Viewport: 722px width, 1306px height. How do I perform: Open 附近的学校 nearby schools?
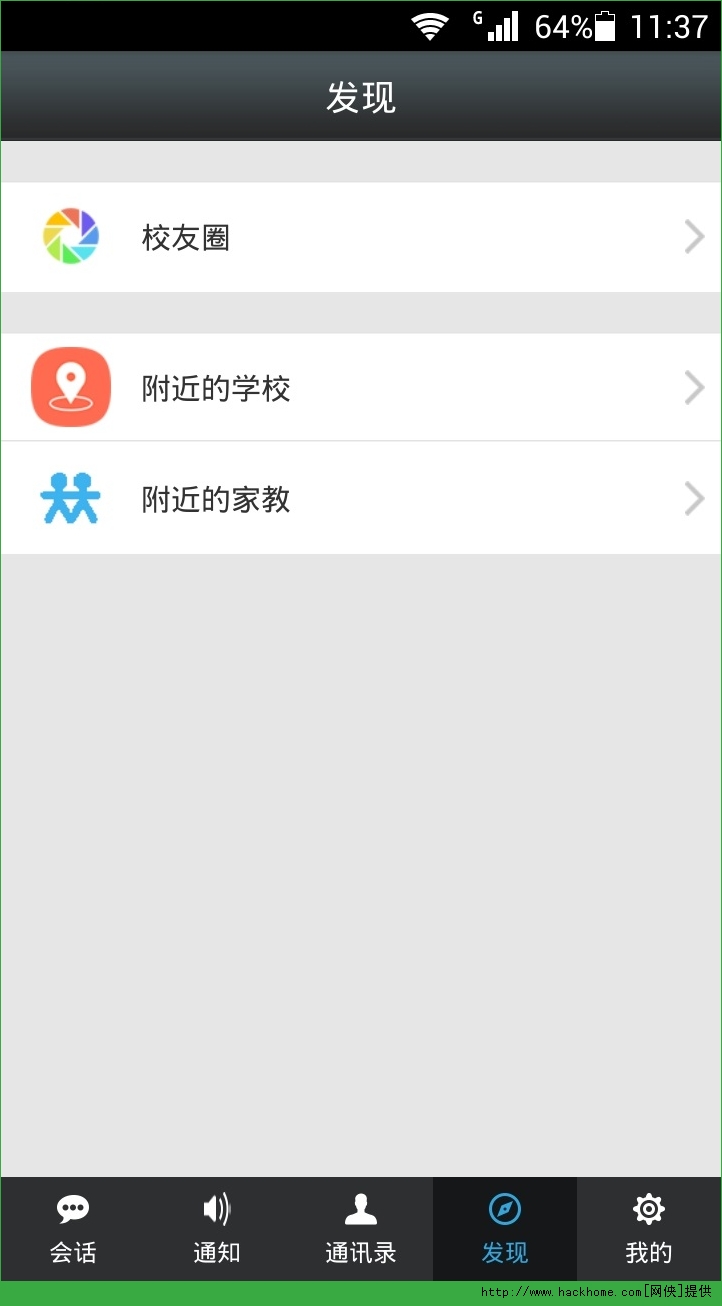tap(360, 388)
